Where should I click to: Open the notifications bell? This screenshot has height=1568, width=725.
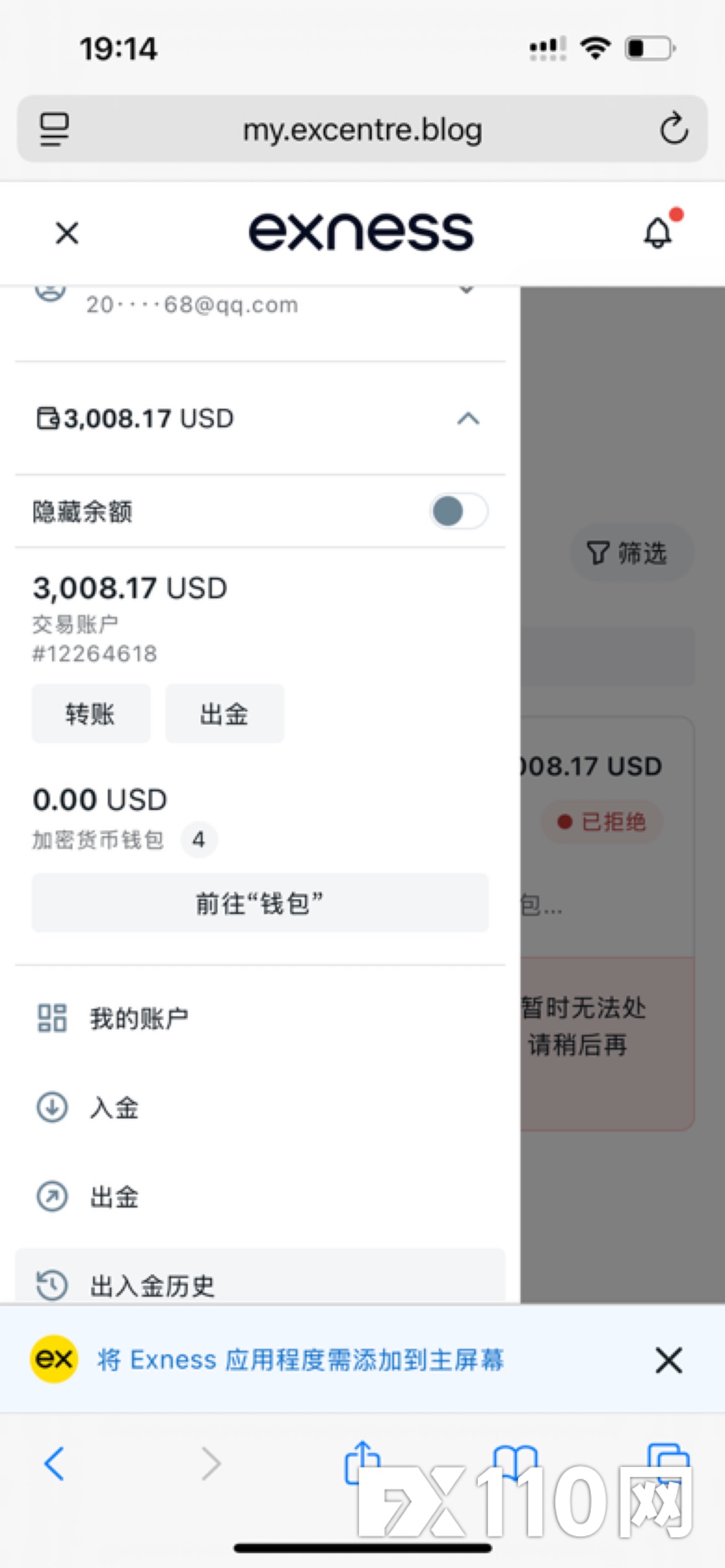pos(658,233)
